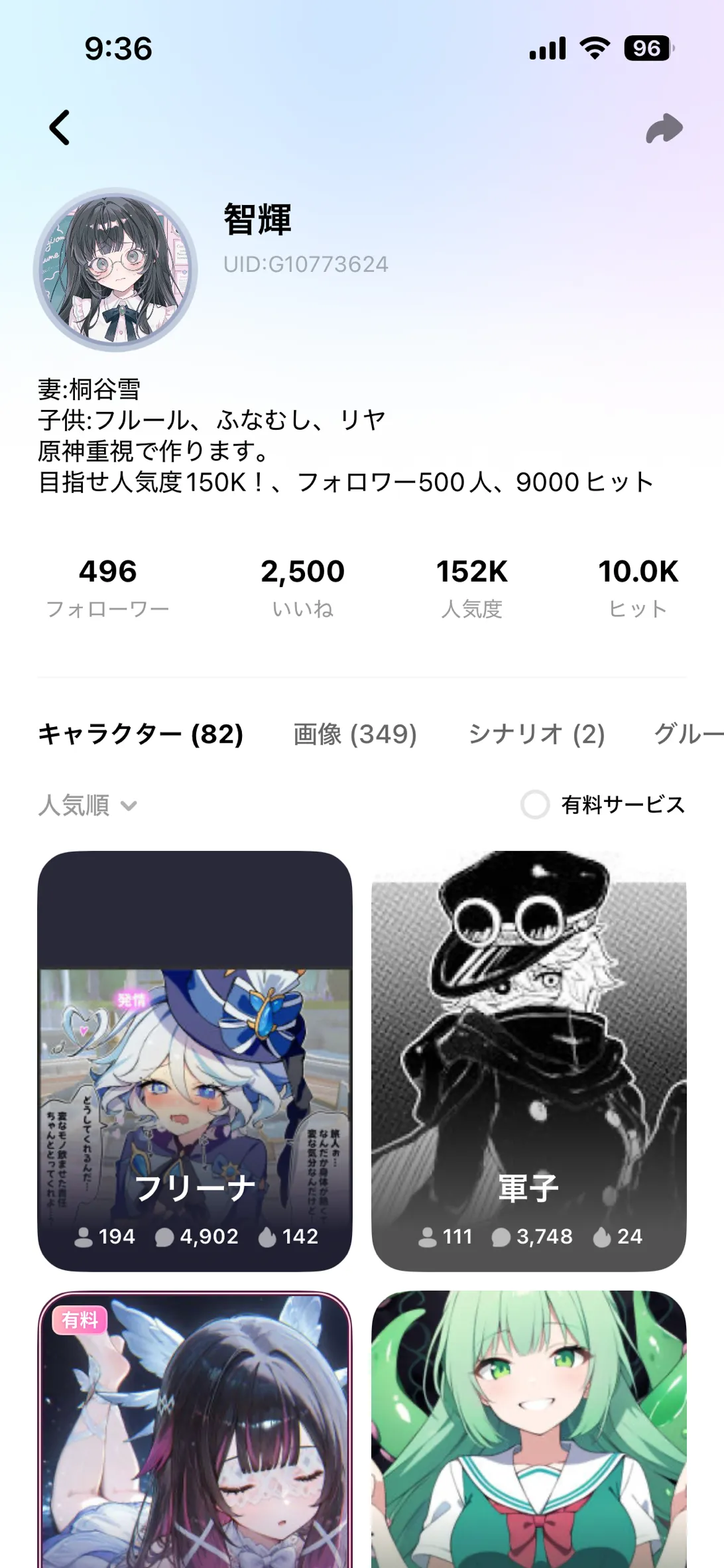Share this creator's profile
Viewport: 724px width, 1568px height.
point(664,128)
